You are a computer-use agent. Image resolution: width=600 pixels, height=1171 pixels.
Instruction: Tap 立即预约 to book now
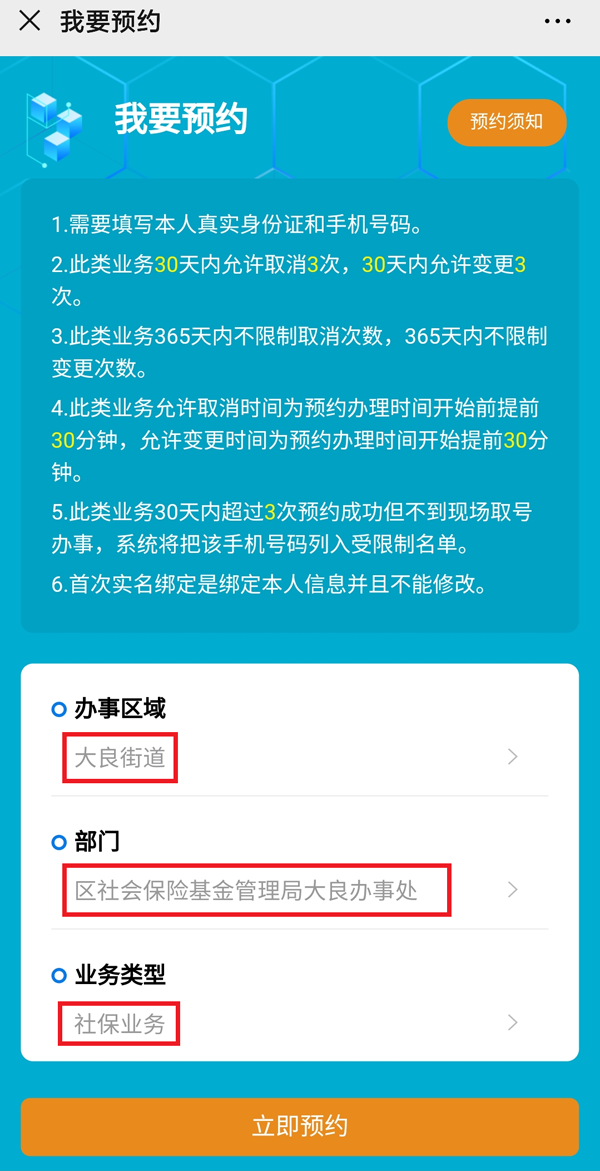[x=299, y=1126]
